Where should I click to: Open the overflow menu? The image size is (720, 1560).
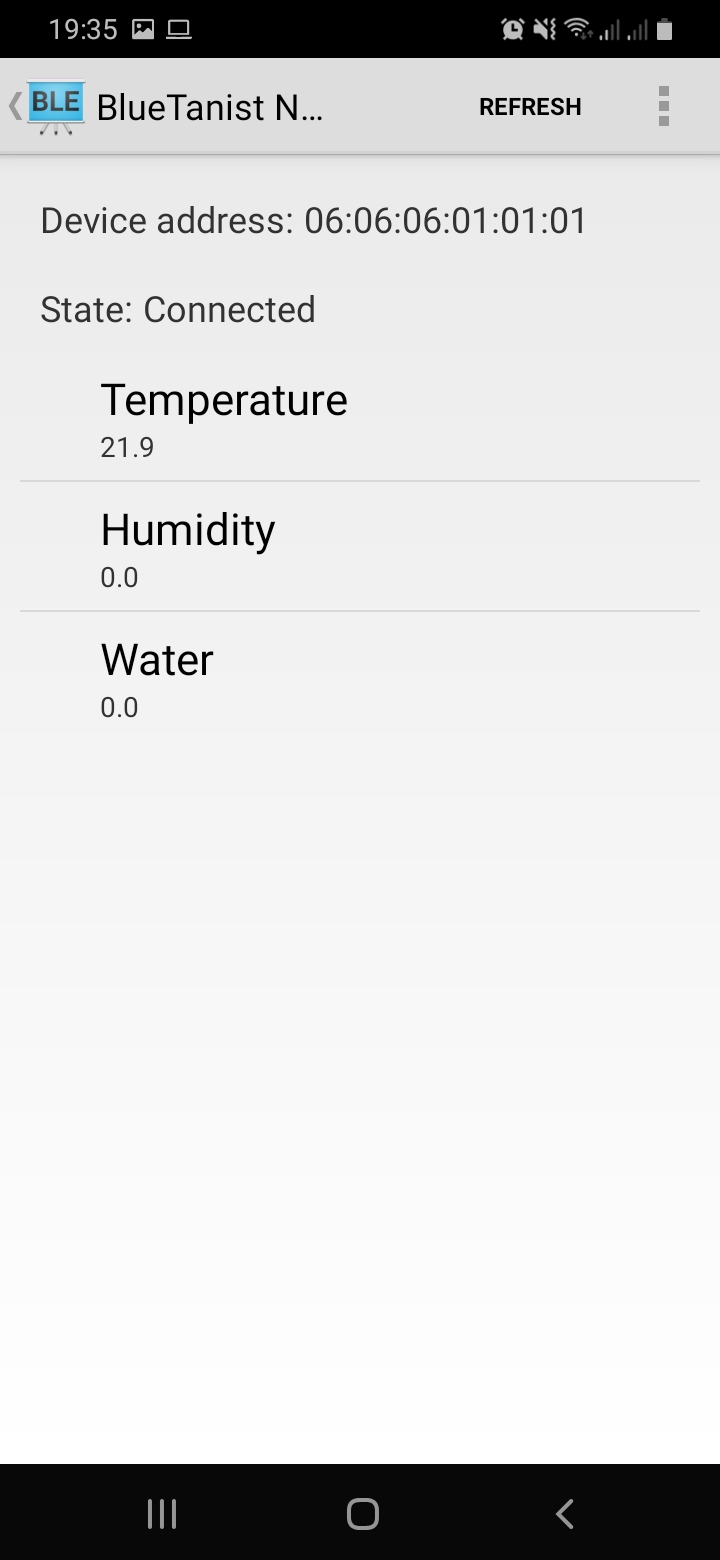click(x=663, y=106)
